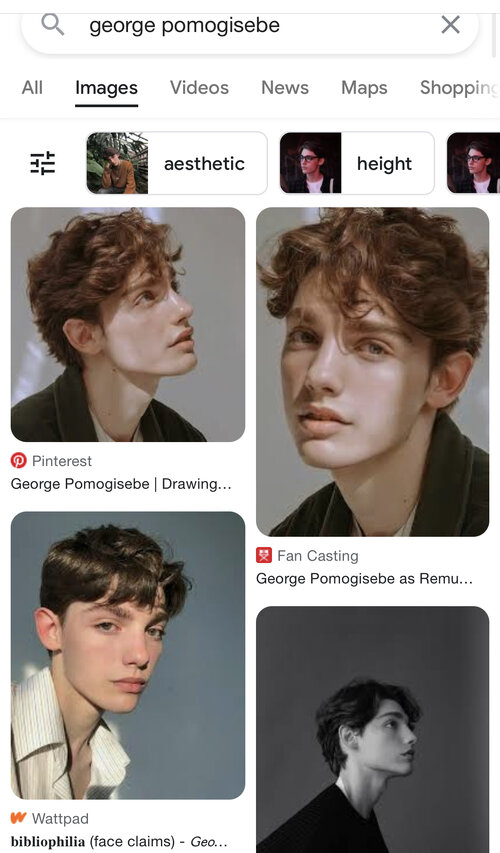Select the height suggestion chip
500x853 pixels.
coord(357,163)
